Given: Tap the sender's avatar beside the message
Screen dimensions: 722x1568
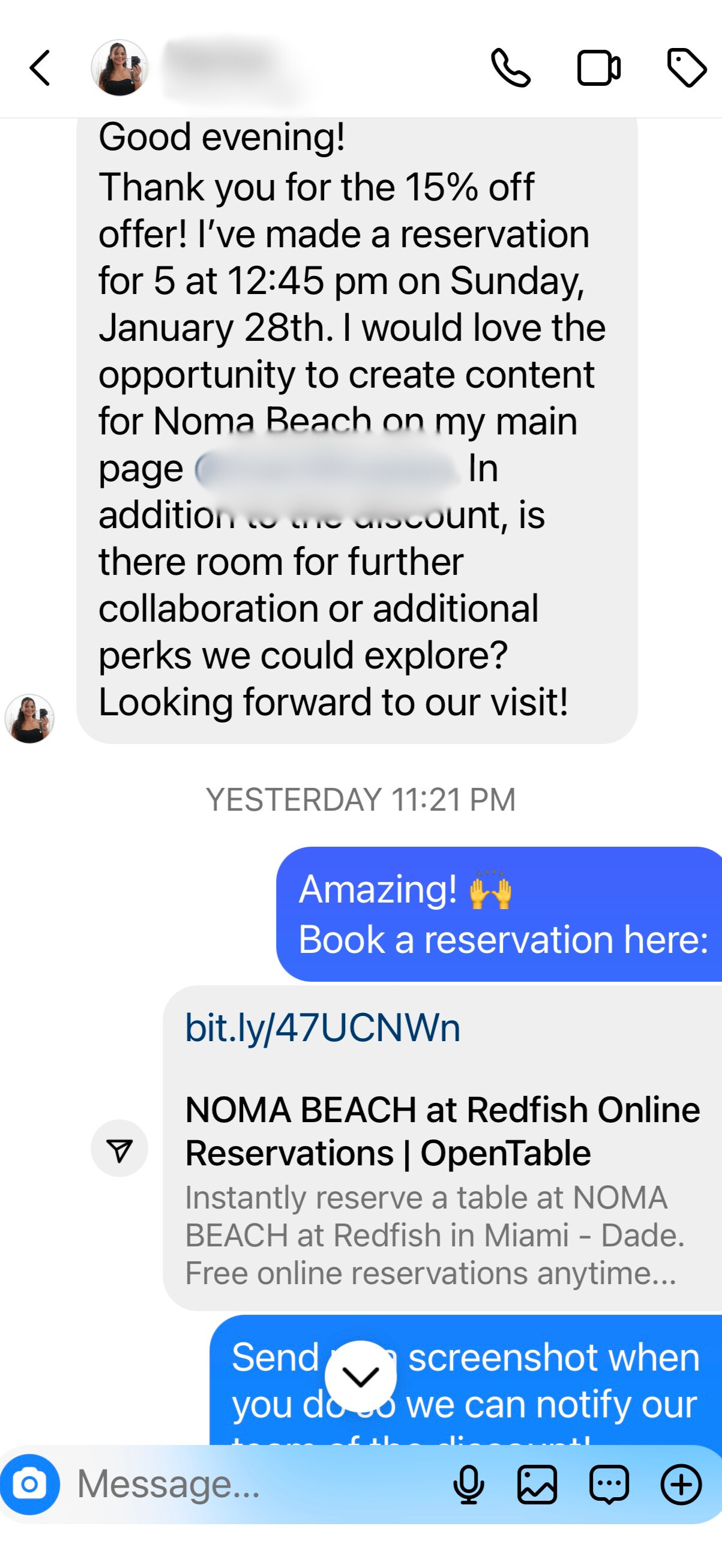Looking at the screenshot, I should coord(29,719).
